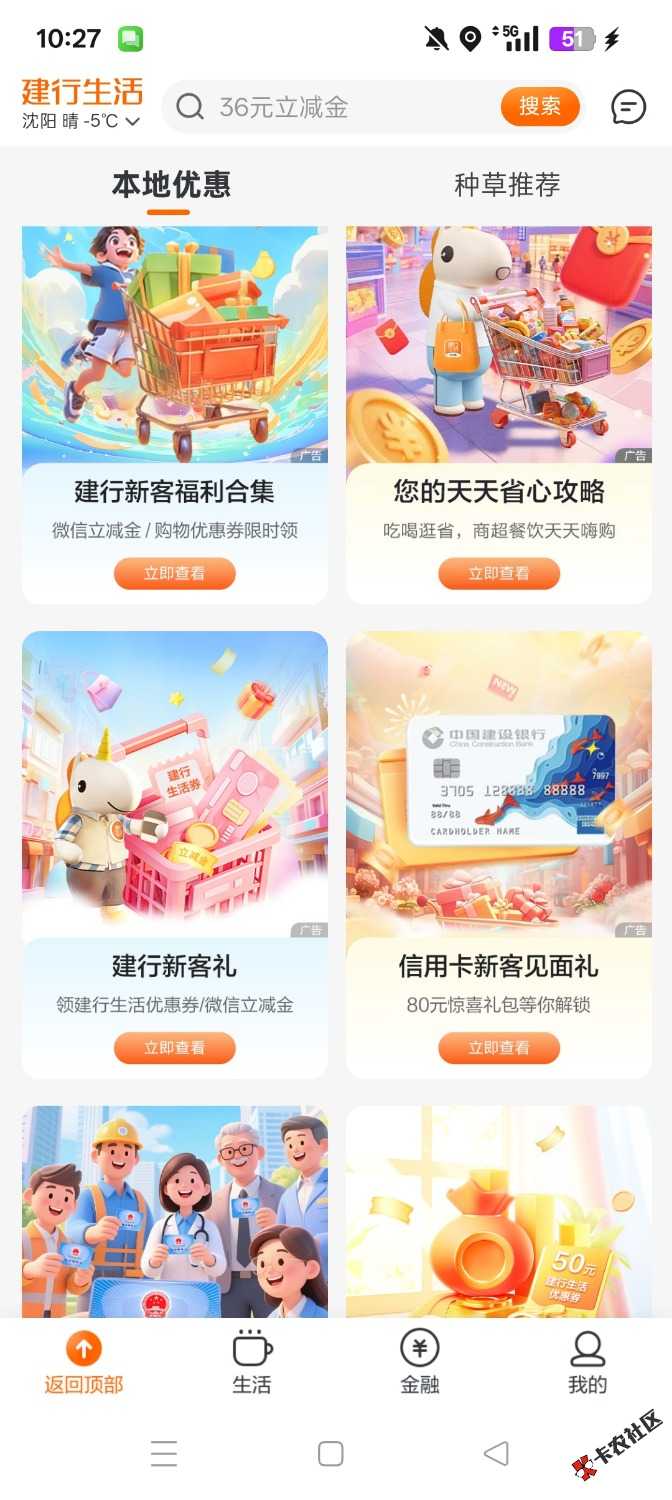Image resolution: width=672 pixels, height=1500 pixels.
Task: Switch to the 我的 profile tab
Action: point(588,1364)
